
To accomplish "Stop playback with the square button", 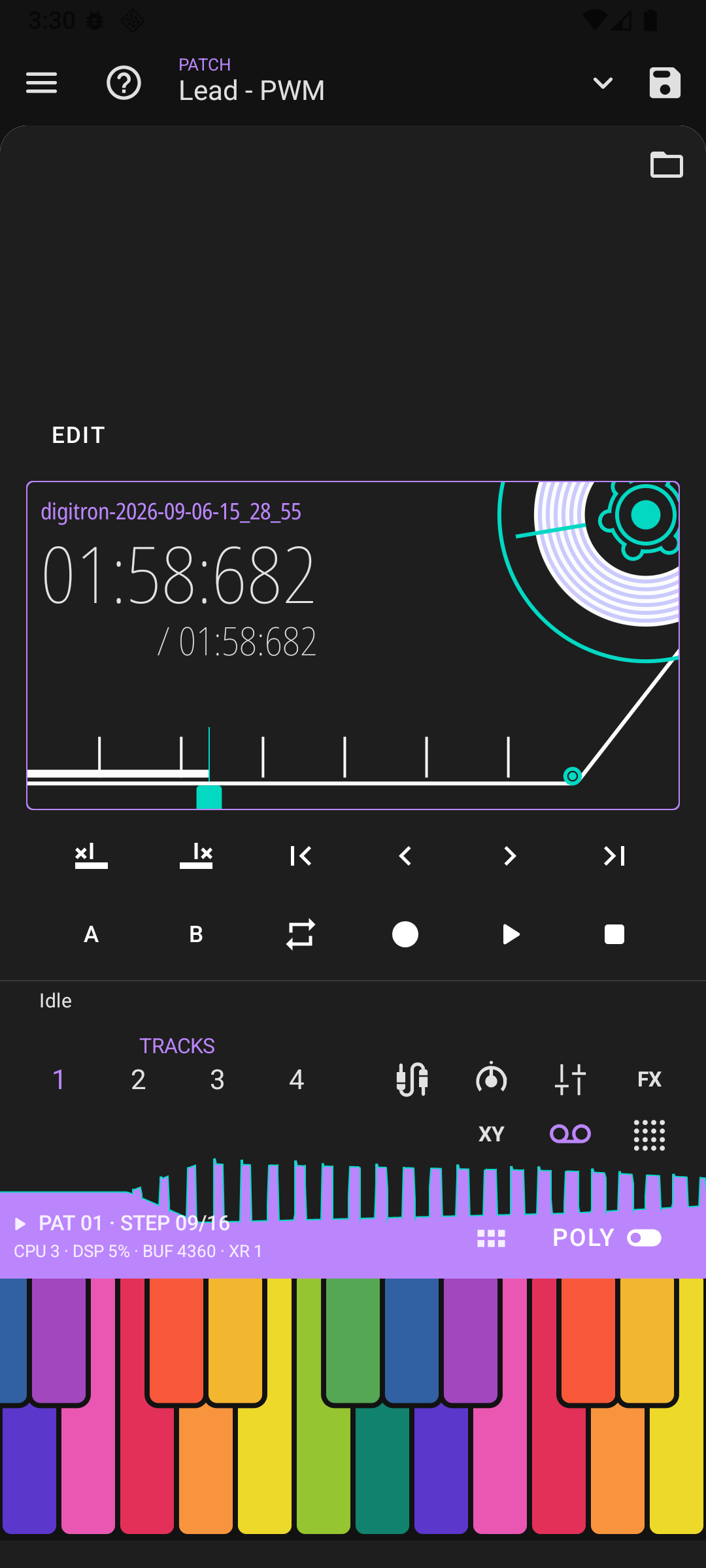I will (614, 934).
